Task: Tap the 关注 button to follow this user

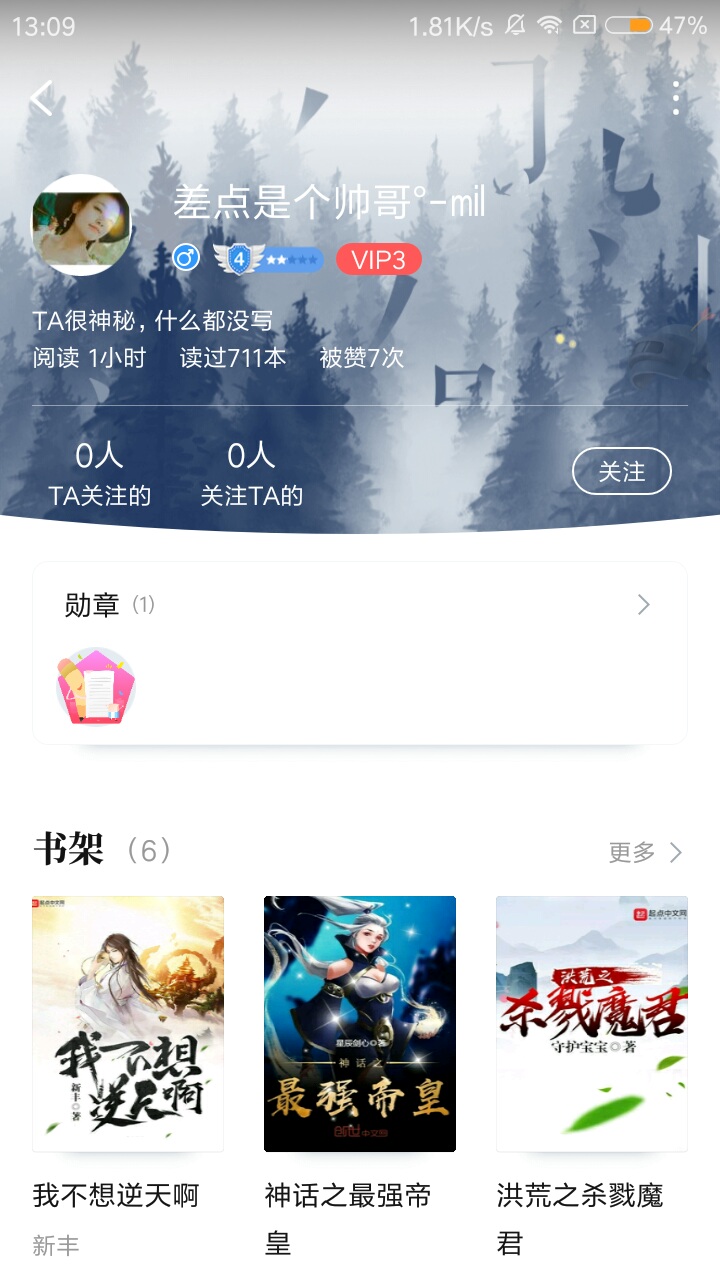Action: coord(621,471)
